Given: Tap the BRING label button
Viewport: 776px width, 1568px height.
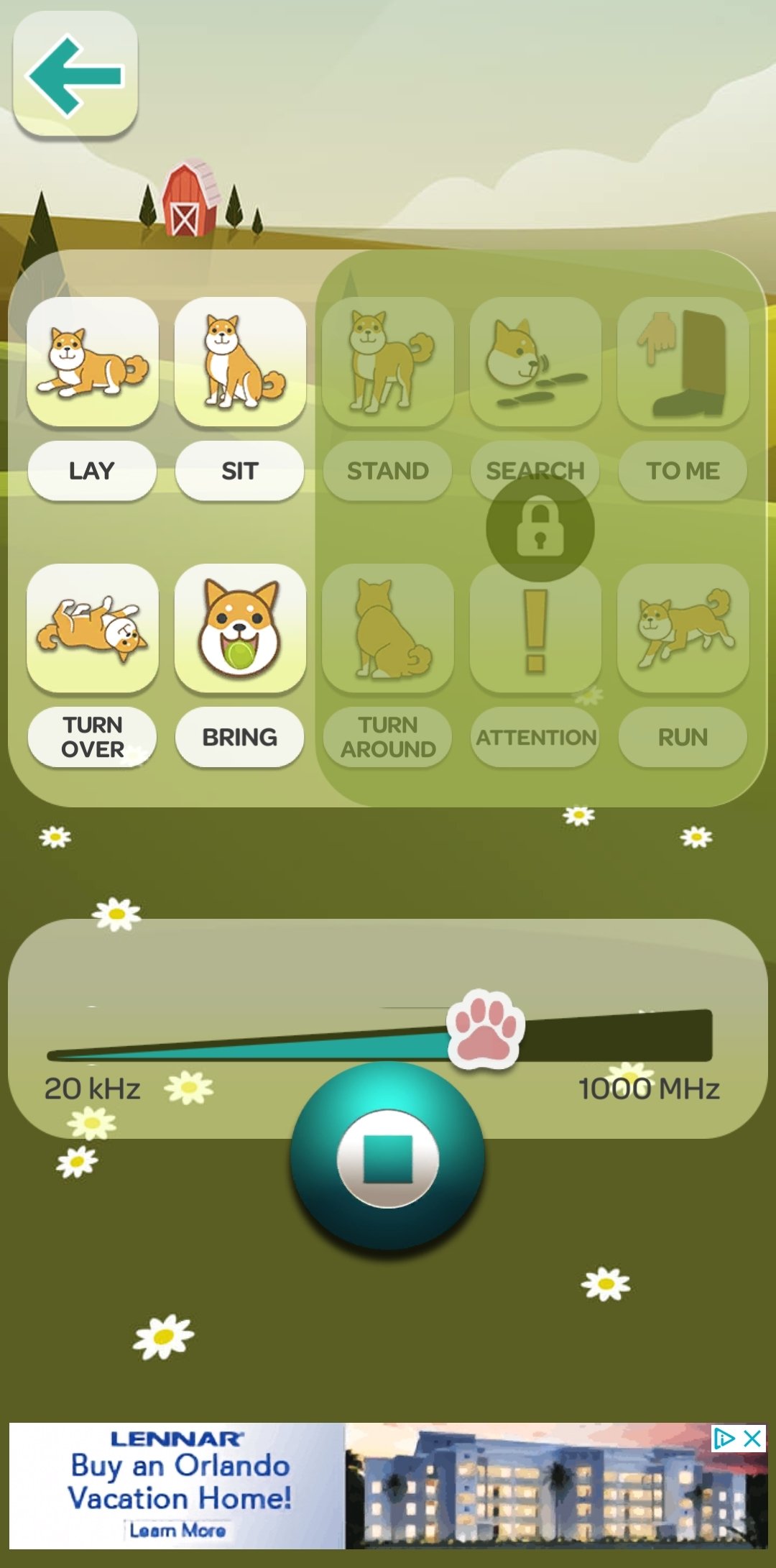Looking at the screenshot, I should tap(240, 737).
